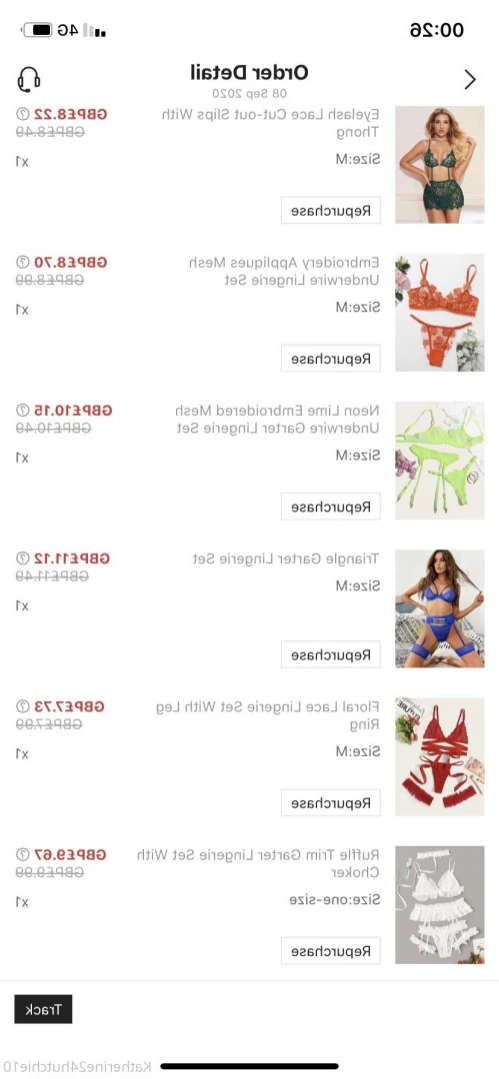View Ruffle Trim Garter Set product image
This screenshot has height=1079, width=499.
(440, 905)
